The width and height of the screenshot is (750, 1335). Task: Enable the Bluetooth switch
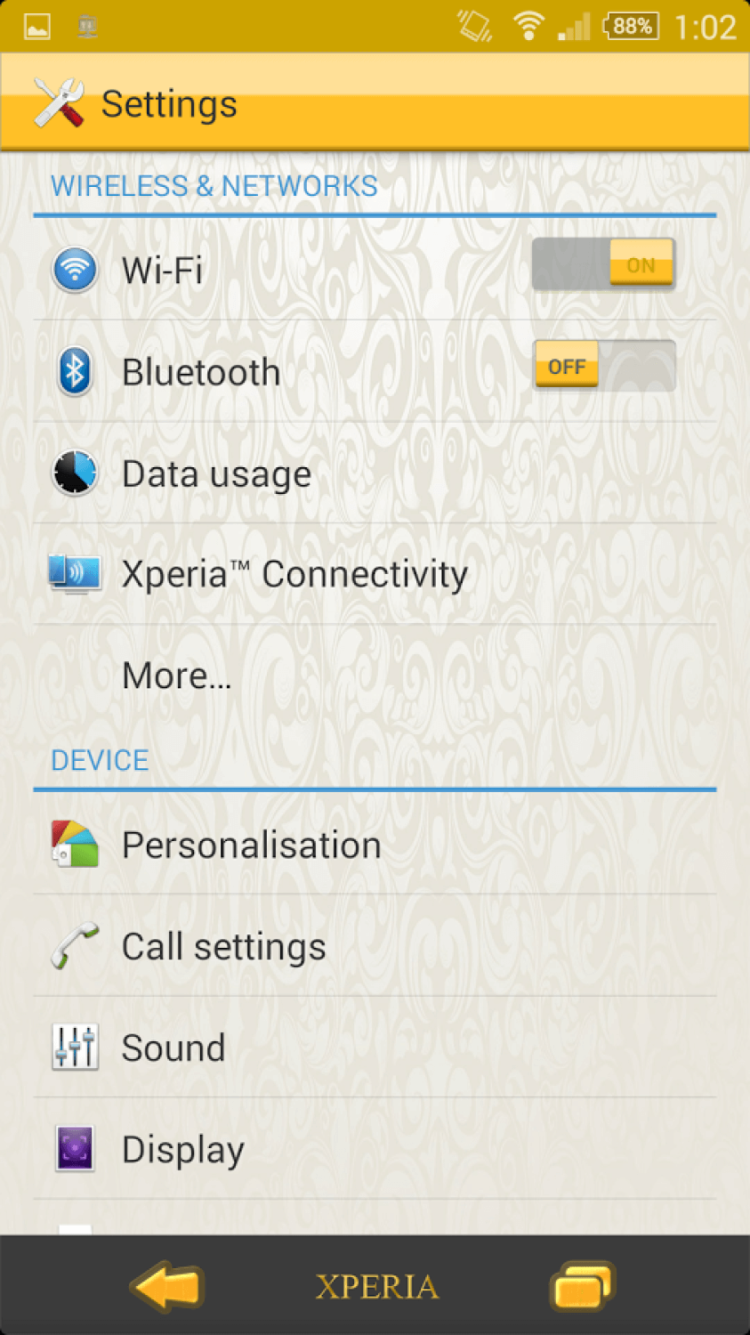click(x=603, y=366)
